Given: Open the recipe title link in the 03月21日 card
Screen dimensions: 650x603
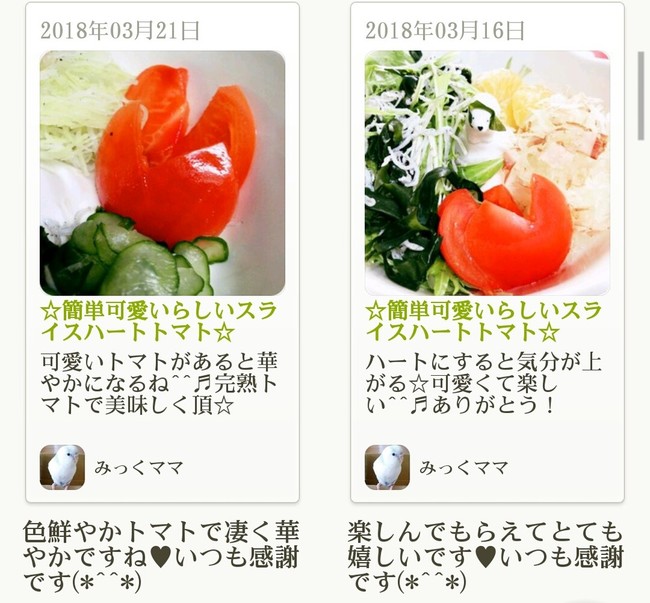Looking at the screenshot, I should tap(162, 321).
